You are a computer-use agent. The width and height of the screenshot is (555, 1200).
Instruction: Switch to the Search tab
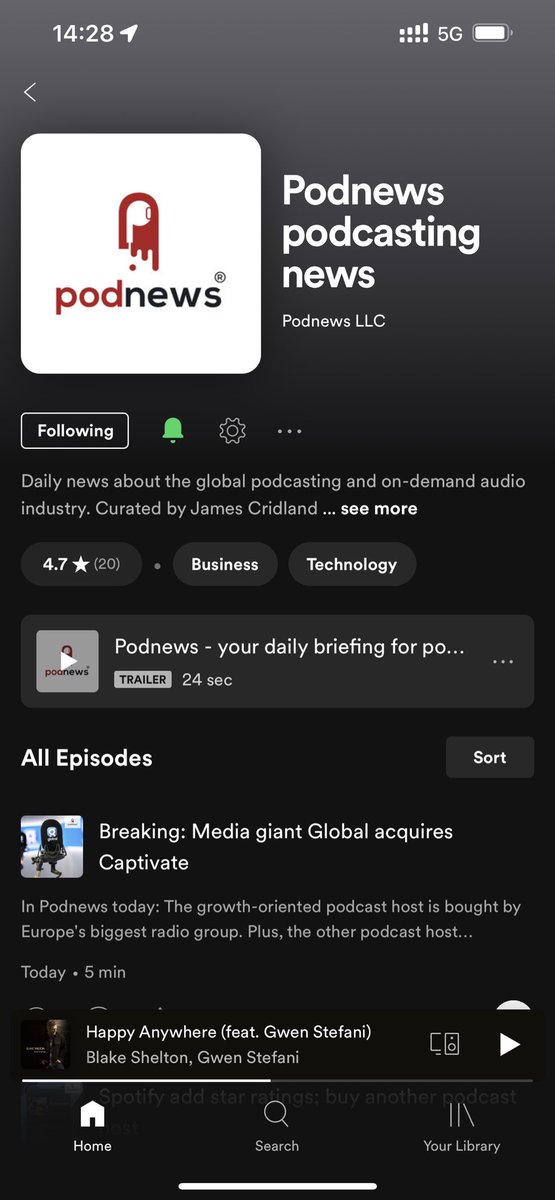(x=277, y=1126)
